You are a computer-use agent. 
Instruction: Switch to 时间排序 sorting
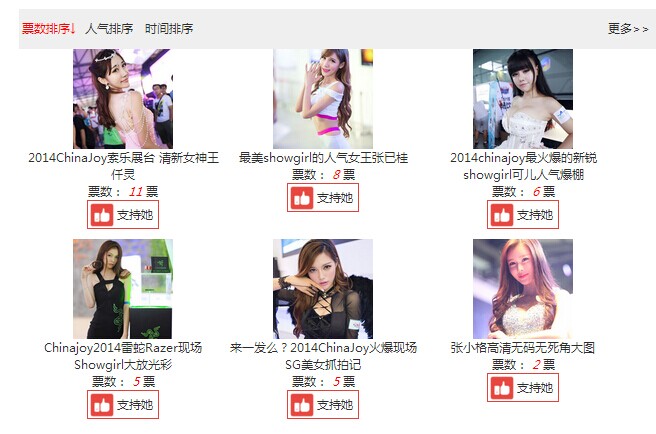(169, 29)
